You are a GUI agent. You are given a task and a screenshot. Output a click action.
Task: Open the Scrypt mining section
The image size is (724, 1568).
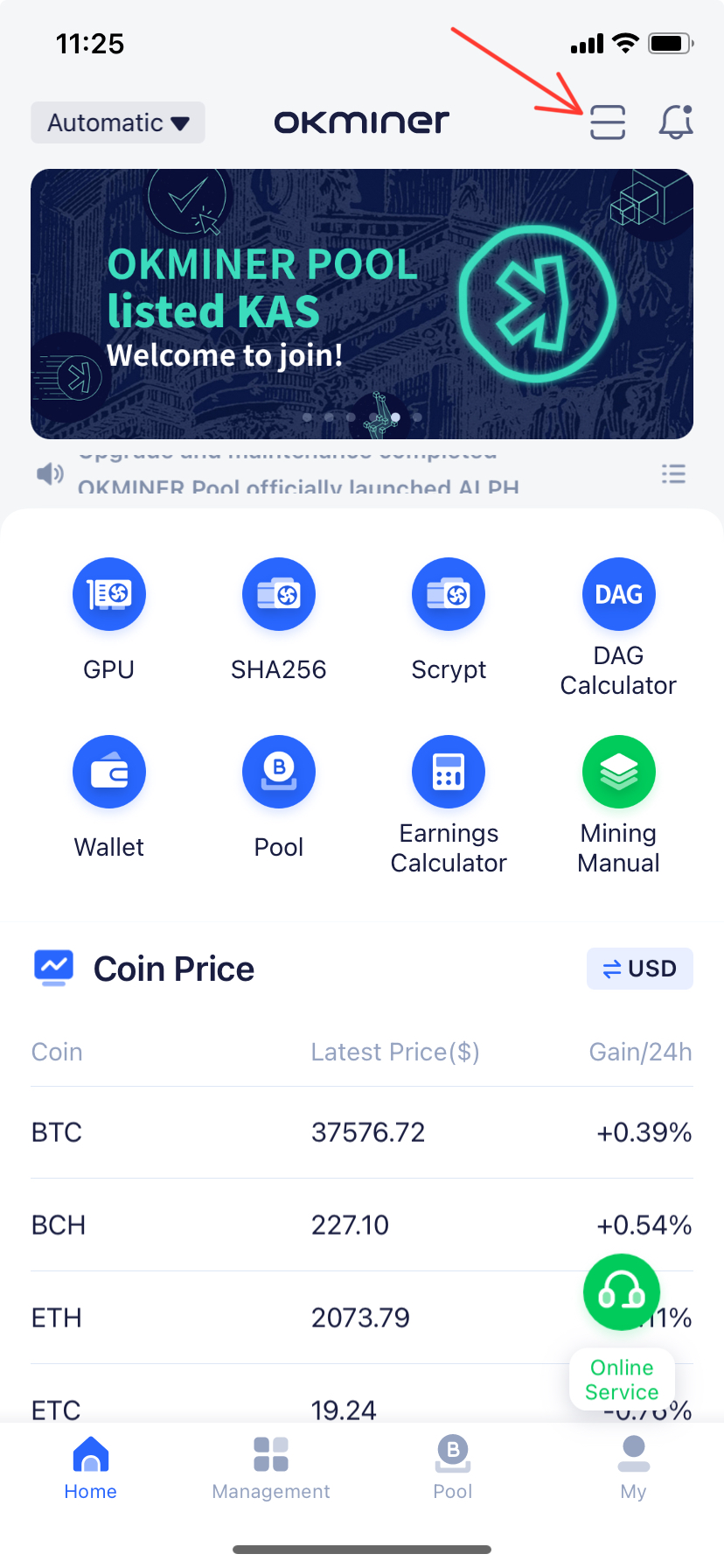[x=448, y=594]
